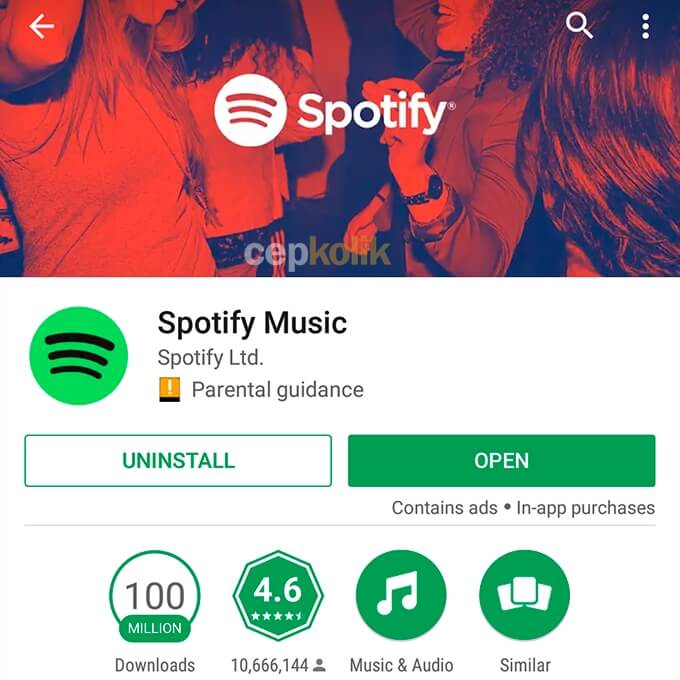Image resolution: width=680 pixels, height=680 pixels.
Task: View the 4.6 rating reviews
Action: (x=277, y=596)
